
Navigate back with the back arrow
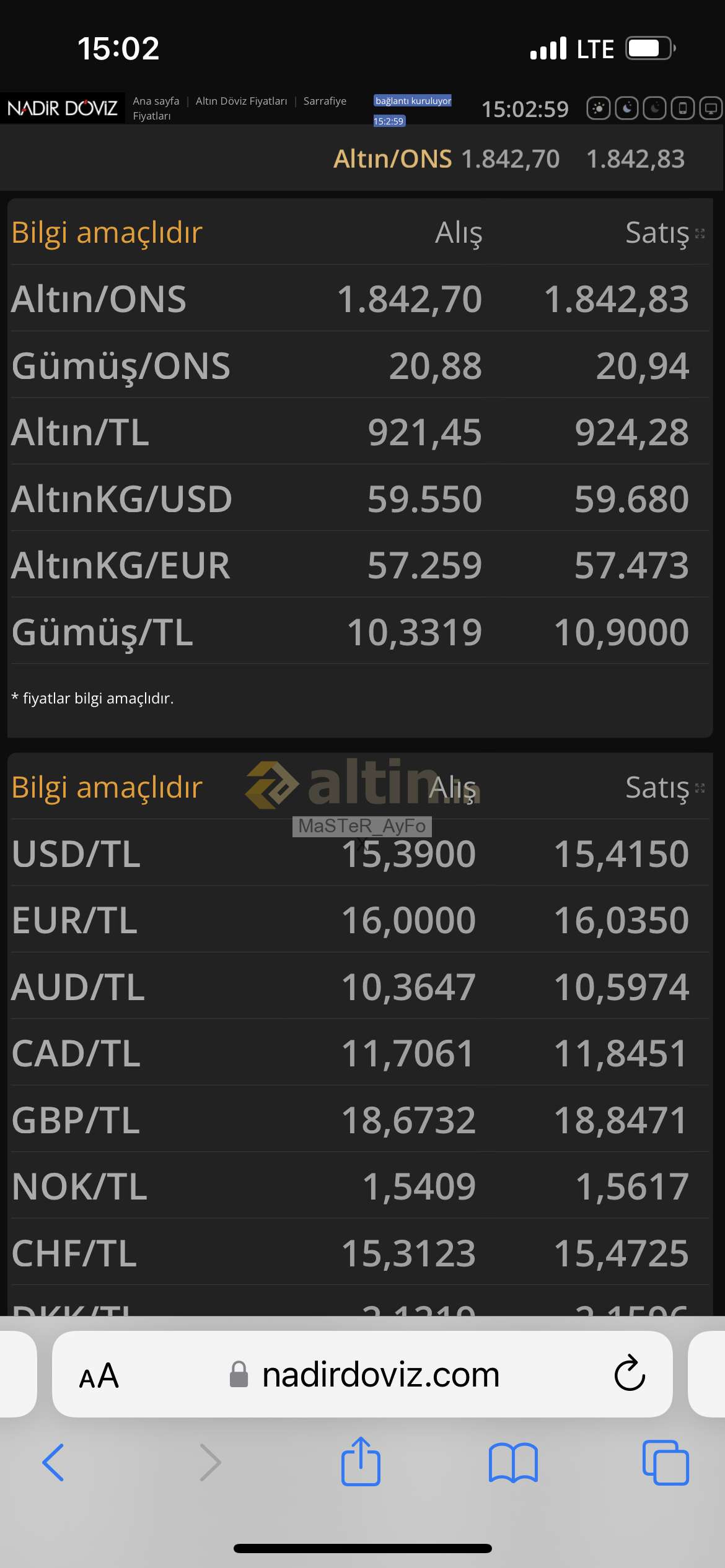(53, 1463)
